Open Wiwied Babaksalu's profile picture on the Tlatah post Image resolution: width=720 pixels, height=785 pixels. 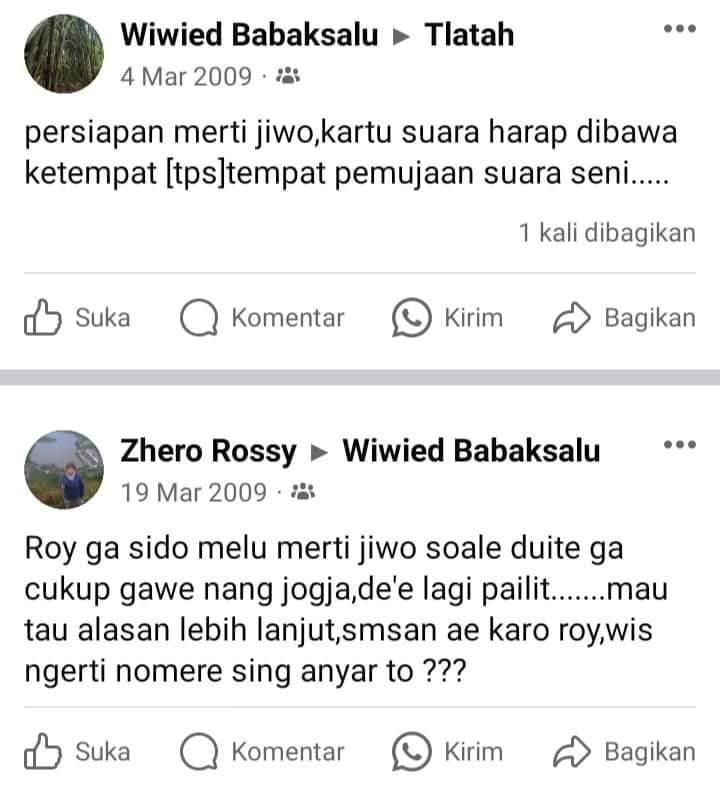click(x=64, y=54)
